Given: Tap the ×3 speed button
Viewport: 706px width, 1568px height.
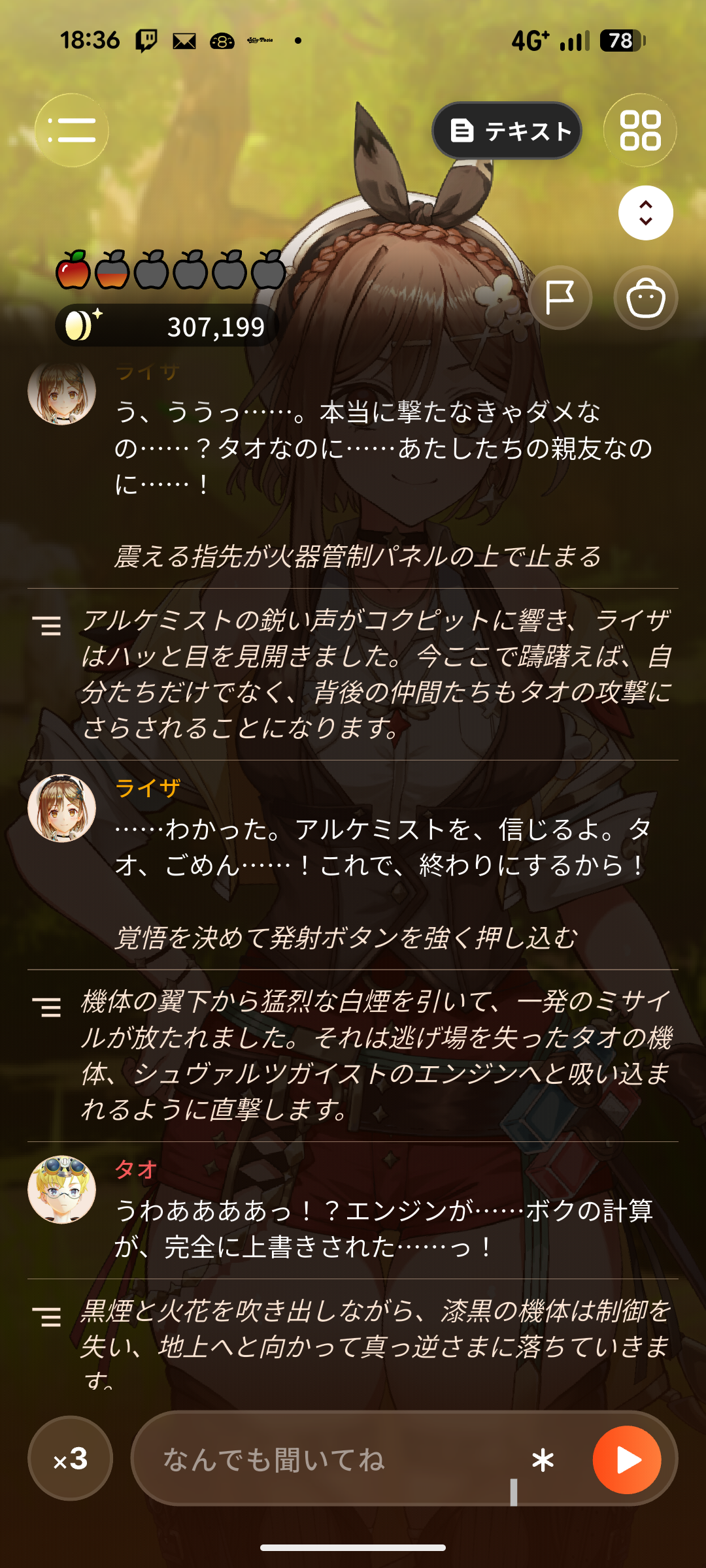Looking at the screenshot, I should [x=71, y=1458].
